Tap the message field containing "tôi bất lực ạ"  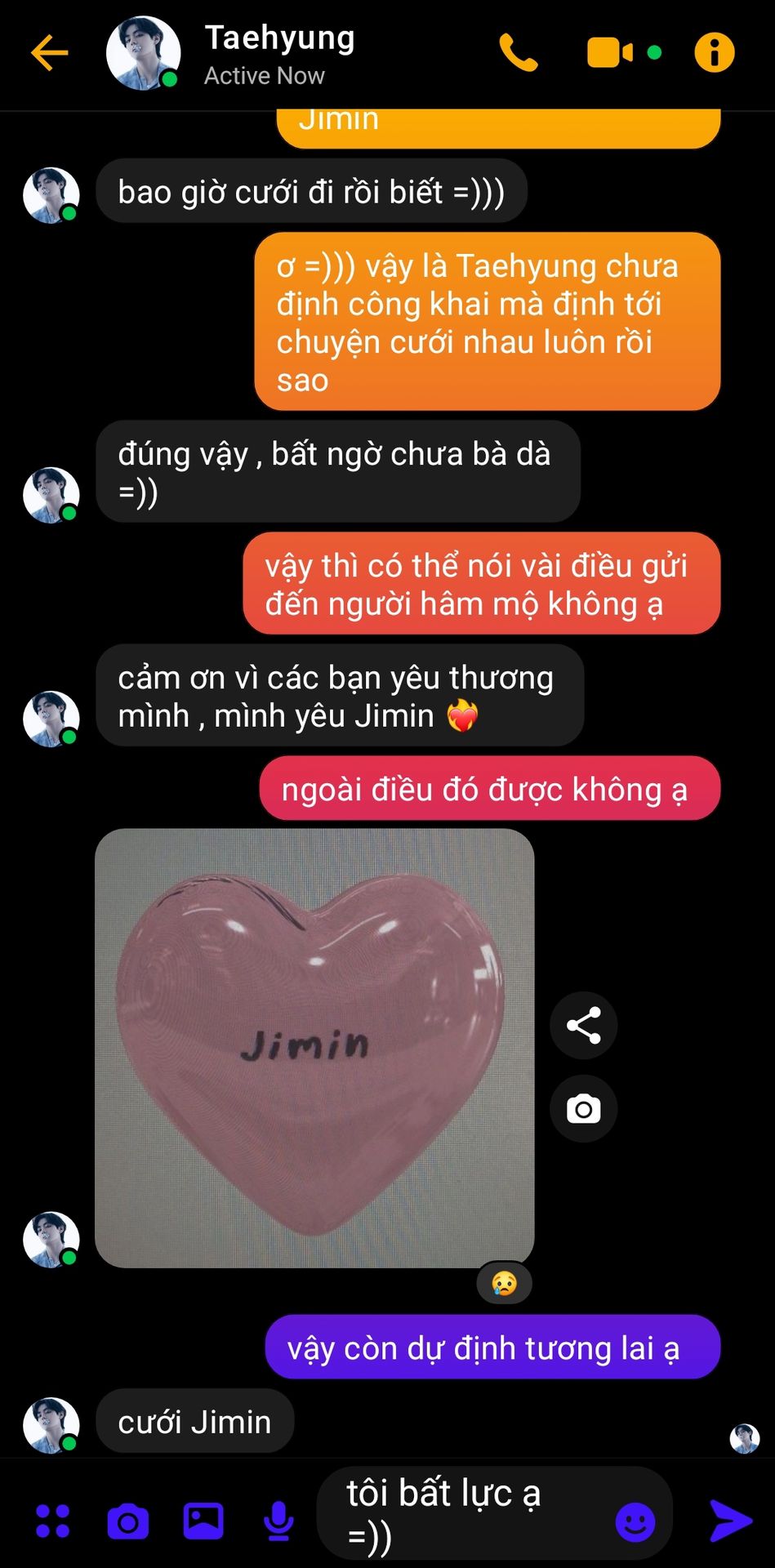(465, 1513)
